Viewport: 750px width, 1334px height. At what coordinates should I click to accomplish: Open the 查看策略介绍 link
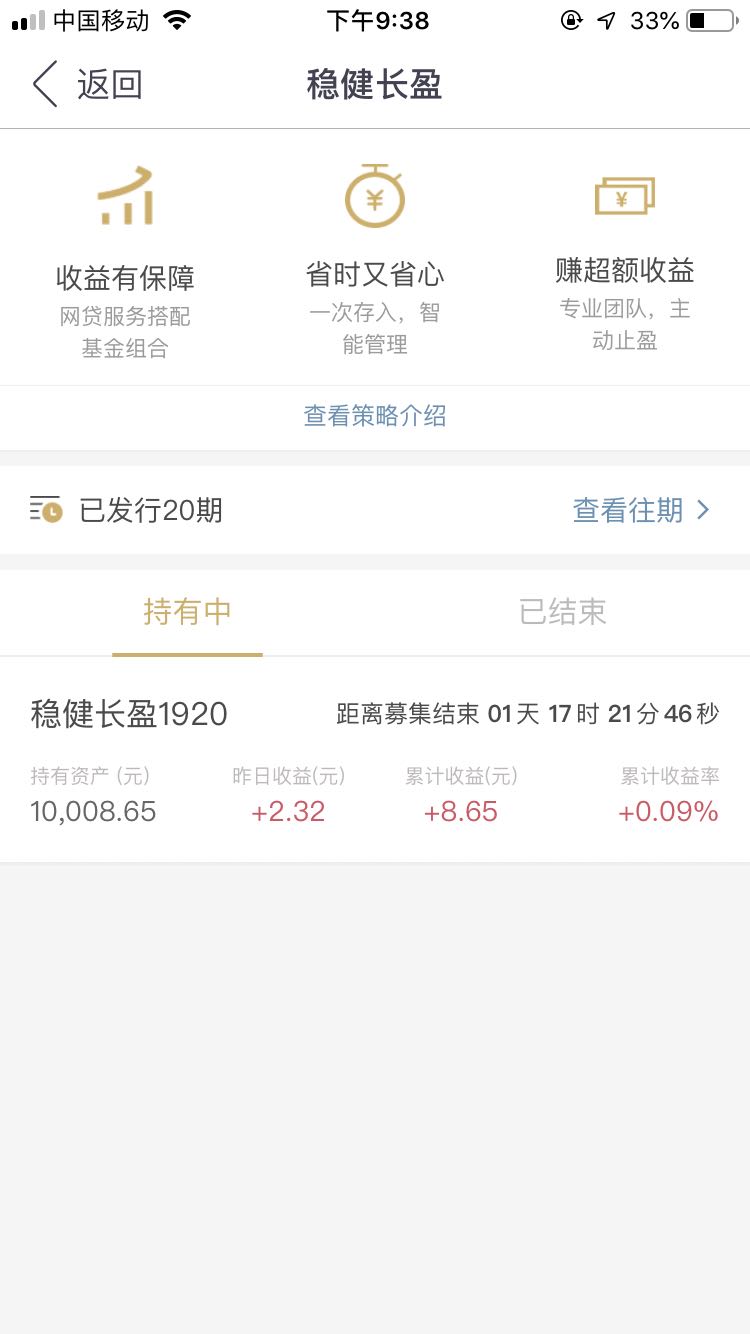375,416
